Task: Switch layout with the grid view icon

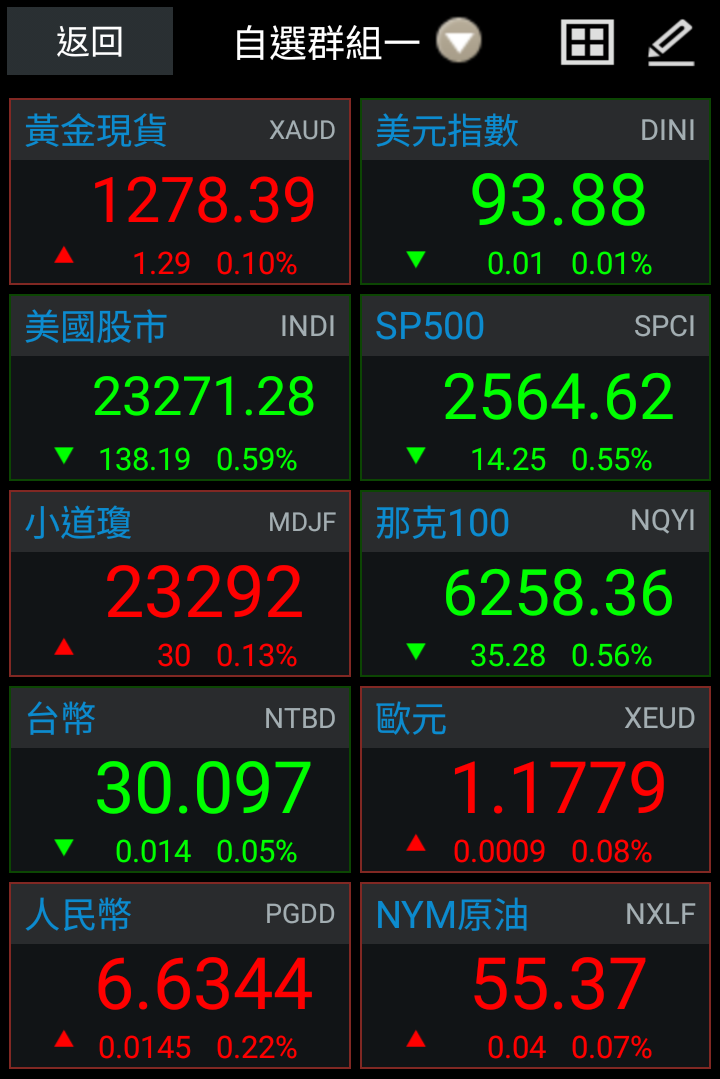Action: point(587,42)
